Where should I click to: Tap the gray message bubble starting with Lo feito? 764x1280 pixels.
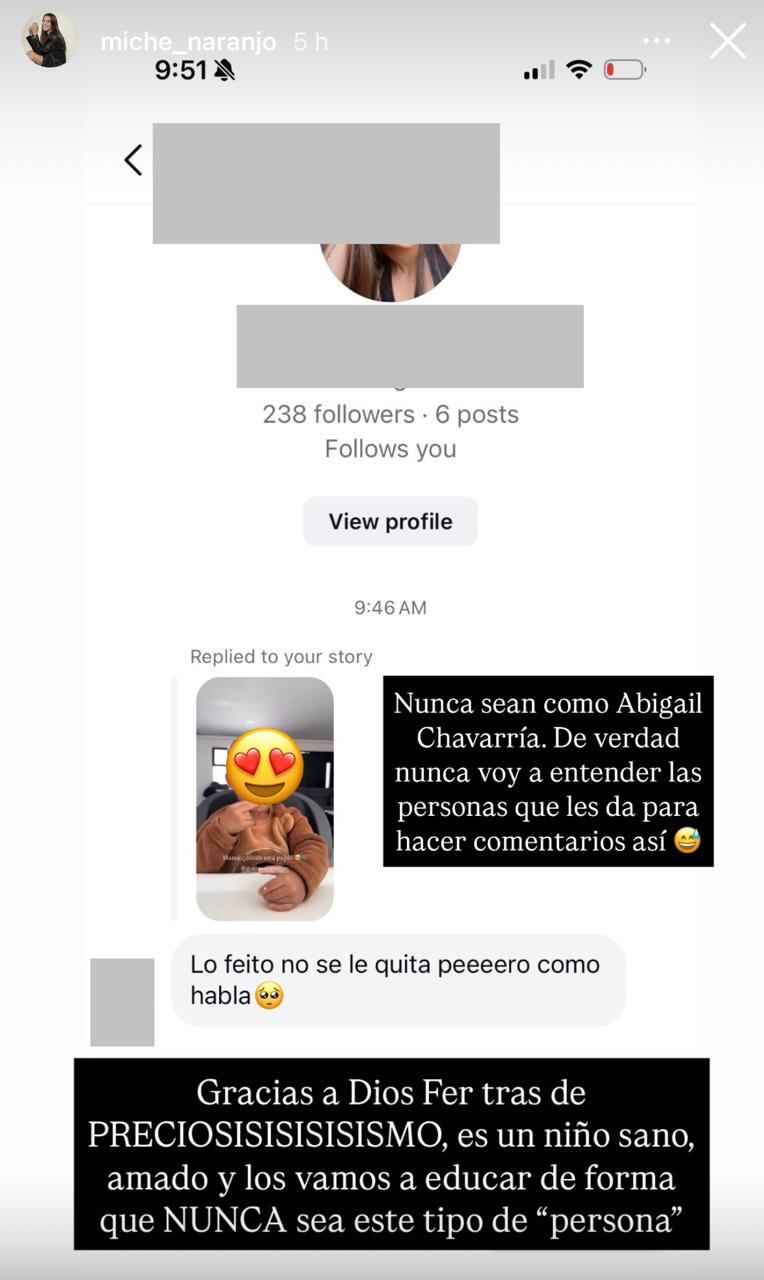pyautogui.click(x=397, y=980)
